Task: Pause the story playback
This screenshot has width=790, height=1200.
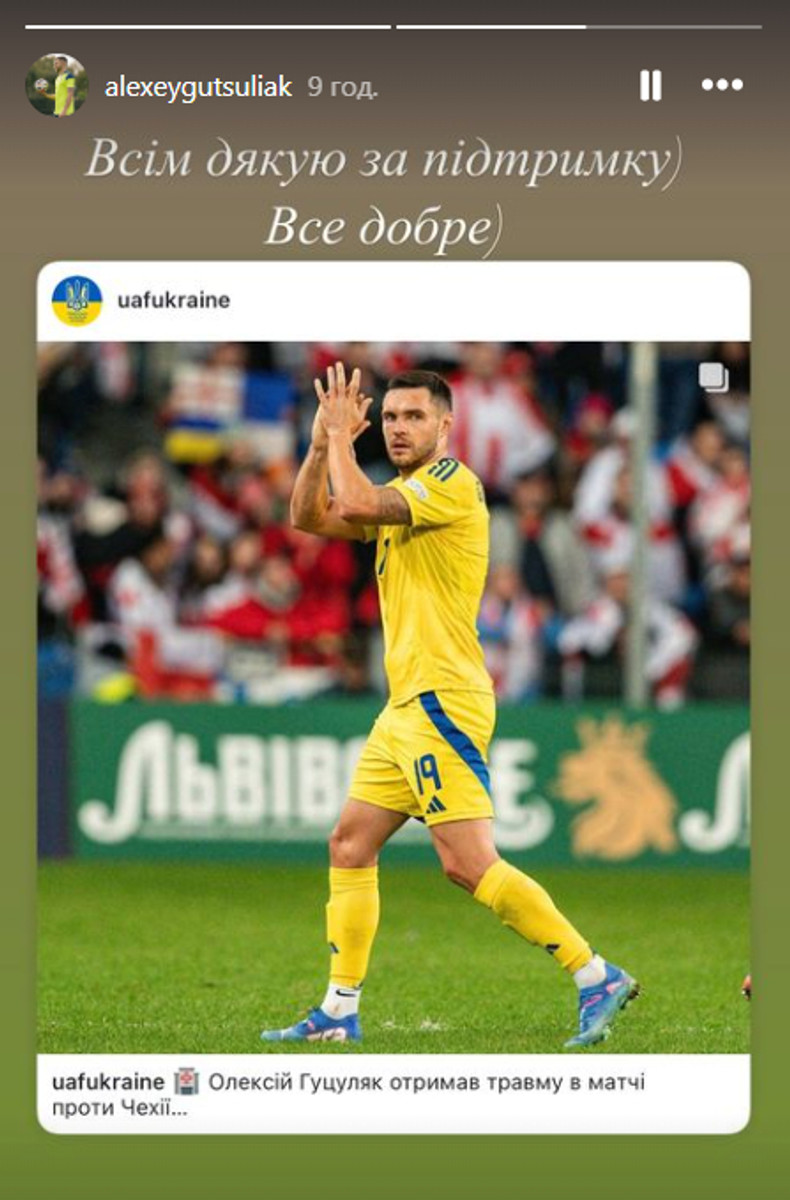Action: [x=650, y=86]
